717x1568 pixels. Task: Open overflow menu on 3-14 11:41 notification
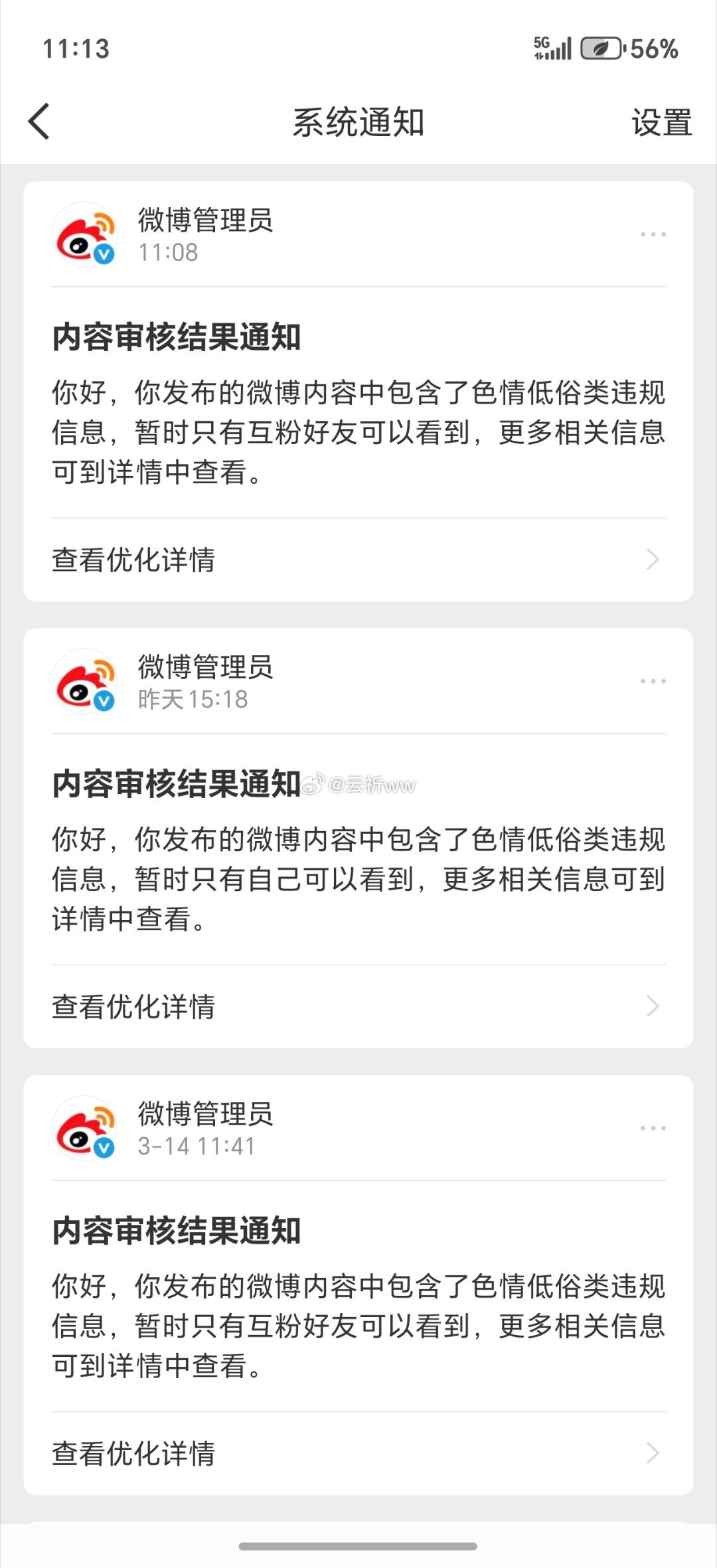click(653, 1128)
